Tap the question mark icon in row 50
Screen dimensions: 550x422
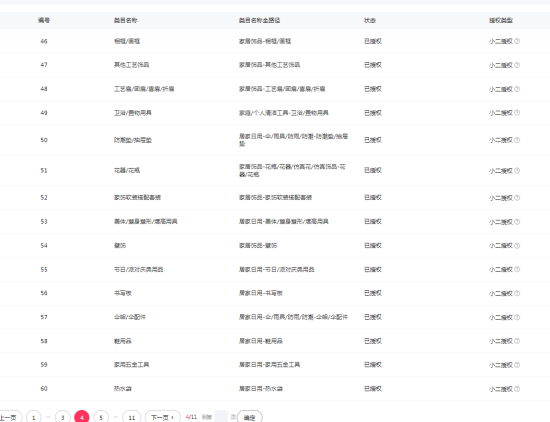pos(517,140)
